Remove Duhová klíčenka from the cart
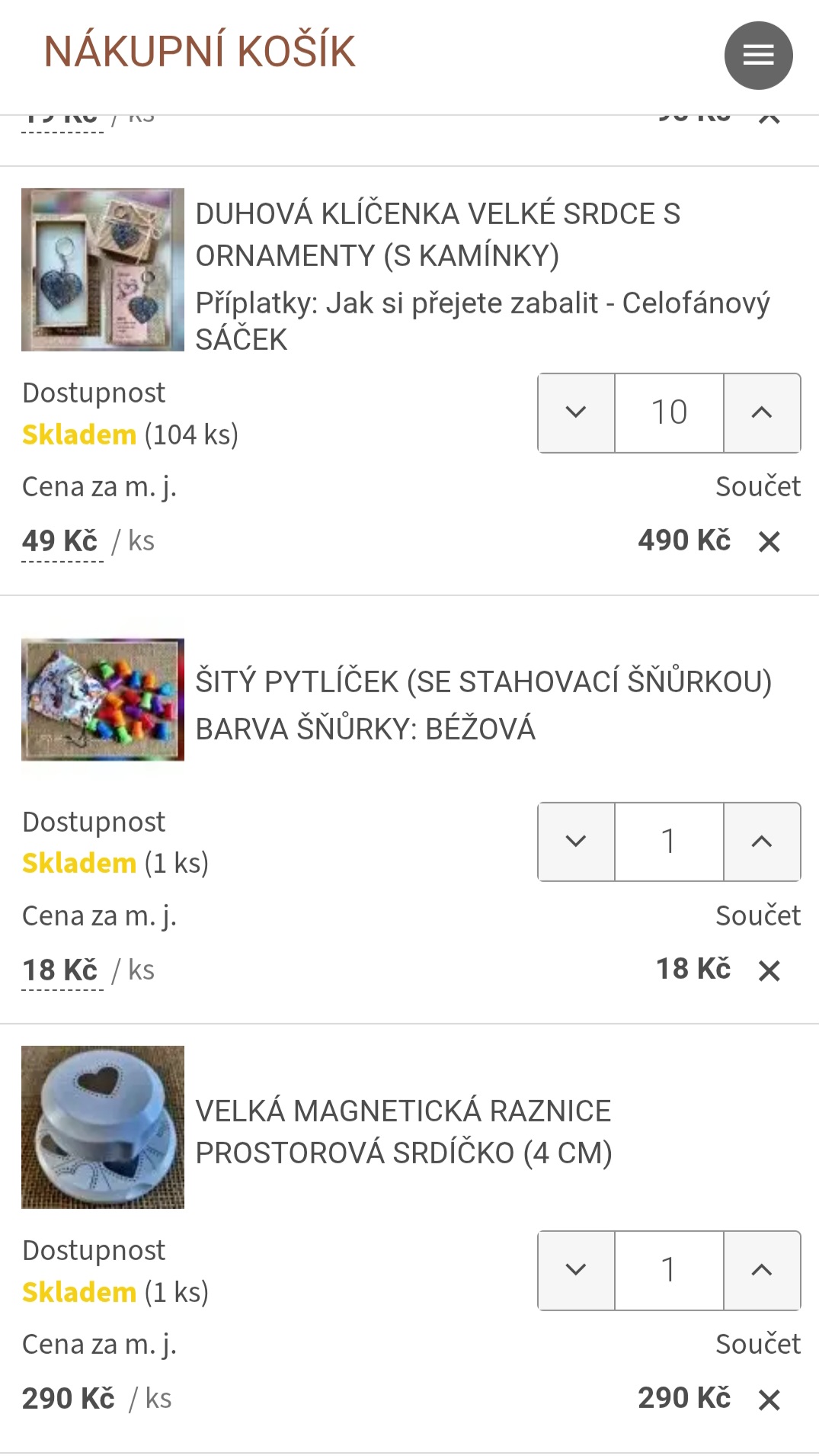819x1456 pixels. [x=769, y=541]
